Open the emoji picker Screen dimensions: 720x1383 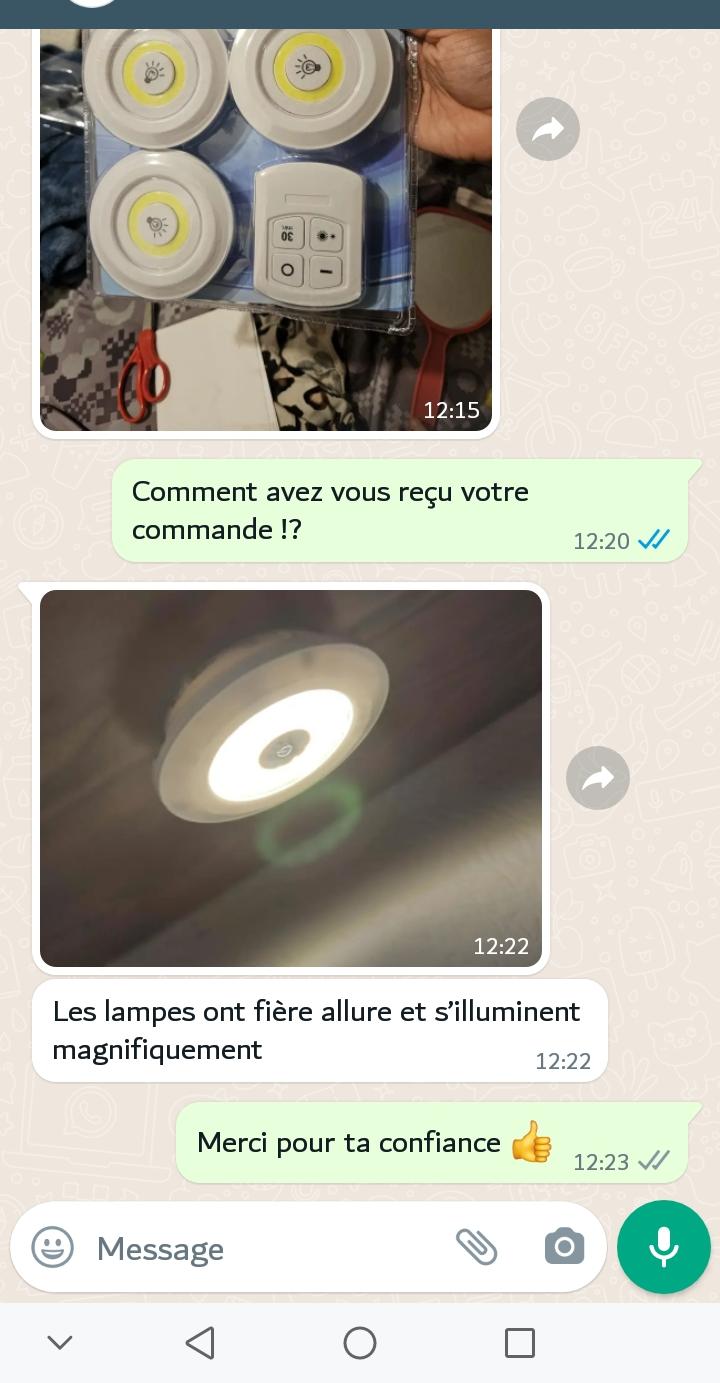(52, 1248)
